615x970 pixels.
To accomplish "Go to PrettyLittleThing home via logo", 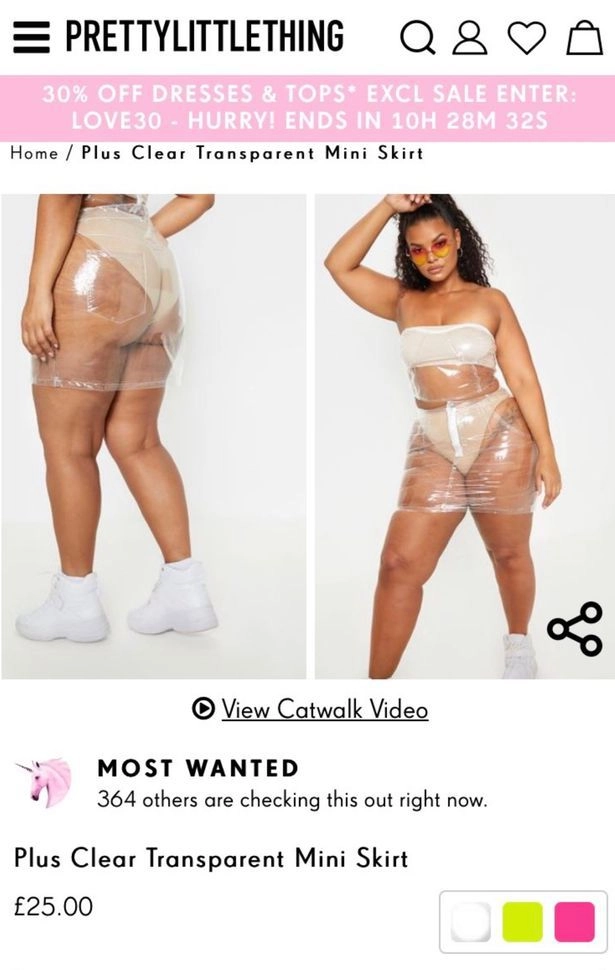I will pos(205,37).
